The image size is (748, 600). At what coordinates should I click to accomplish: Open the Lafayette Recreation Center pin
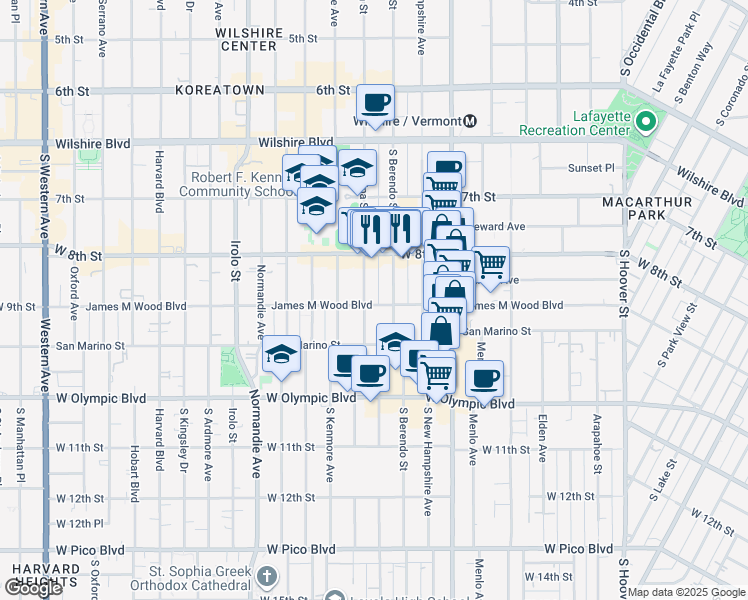pos(645,124)
